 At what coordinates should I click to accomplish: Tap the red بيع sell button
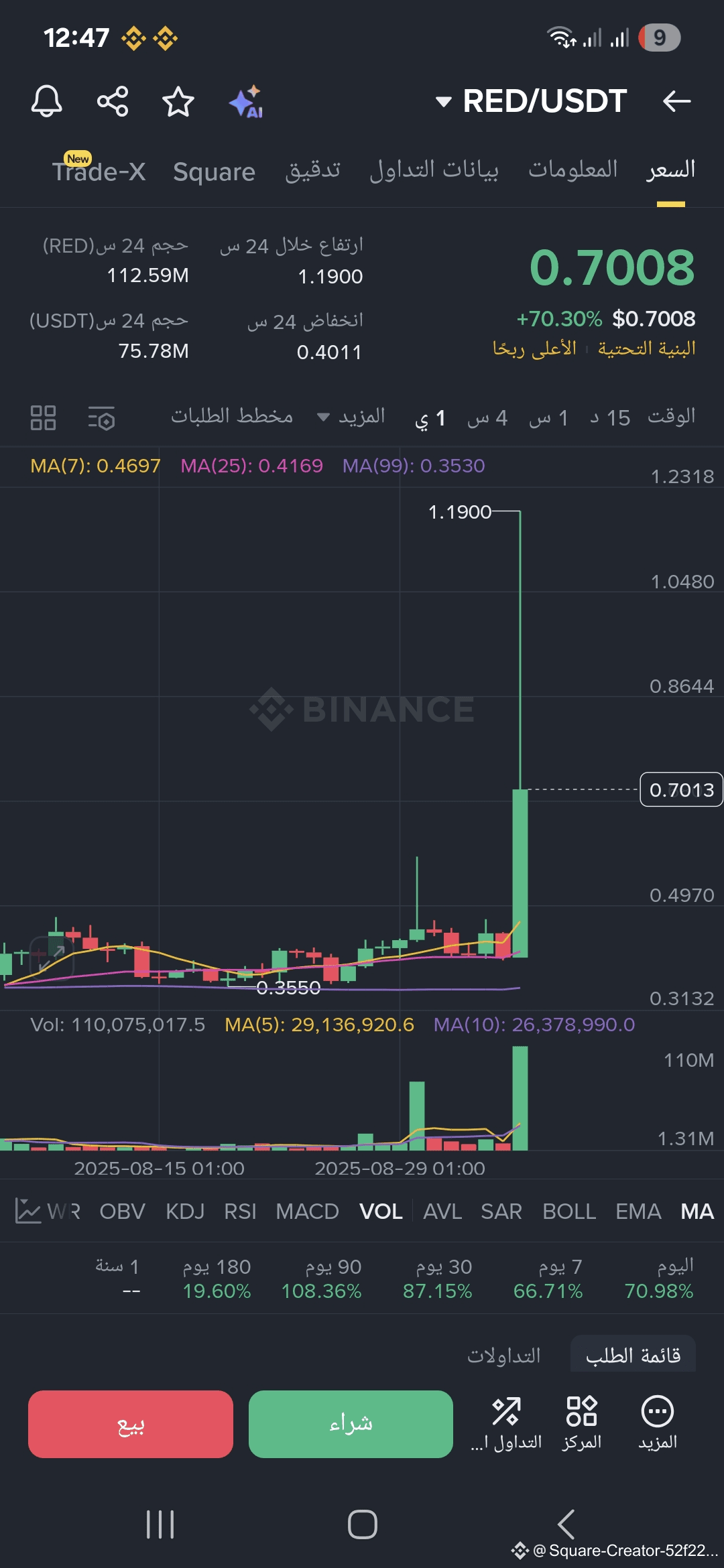pyautogui.click(x=131, y=1424)
